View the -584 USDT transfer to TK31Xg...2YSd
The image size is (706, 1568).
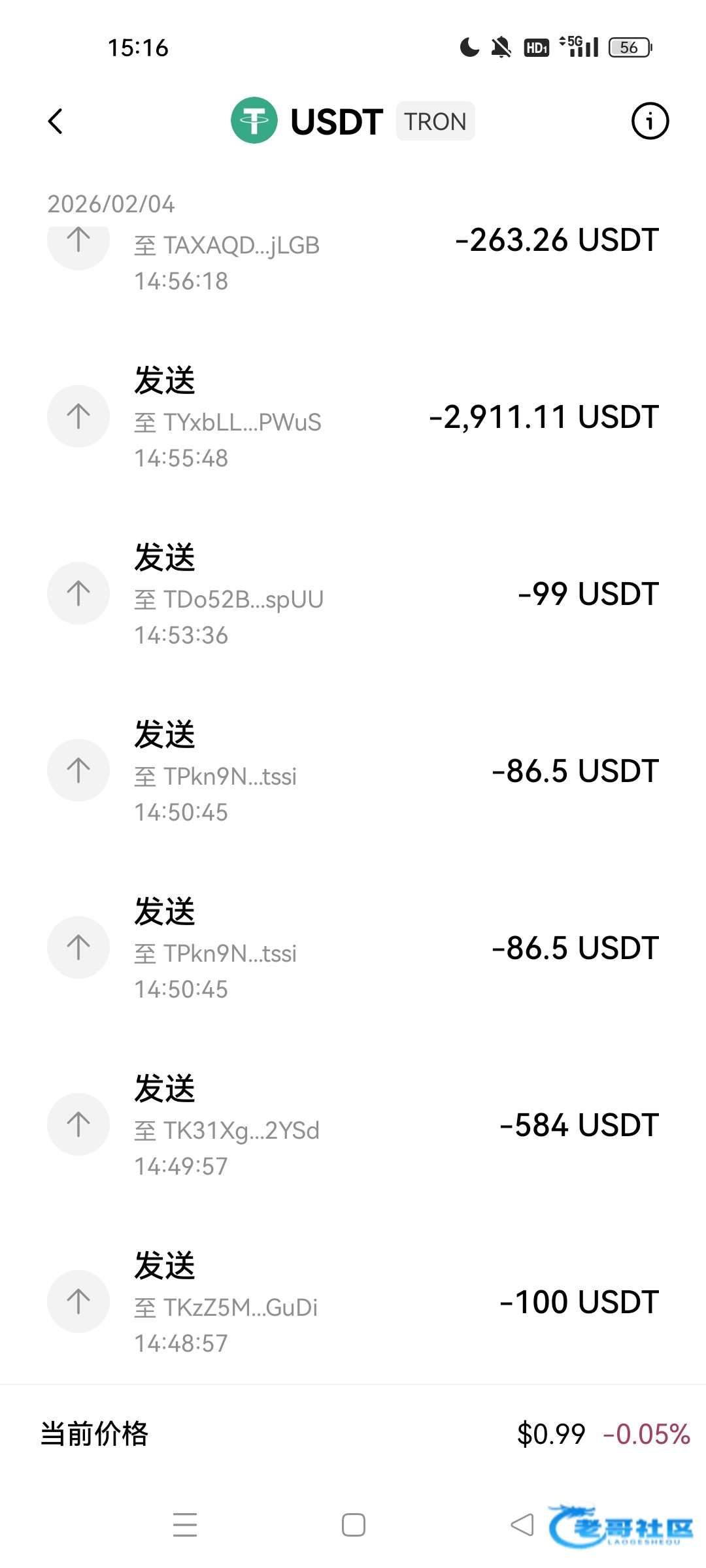tap(353, 1125)
